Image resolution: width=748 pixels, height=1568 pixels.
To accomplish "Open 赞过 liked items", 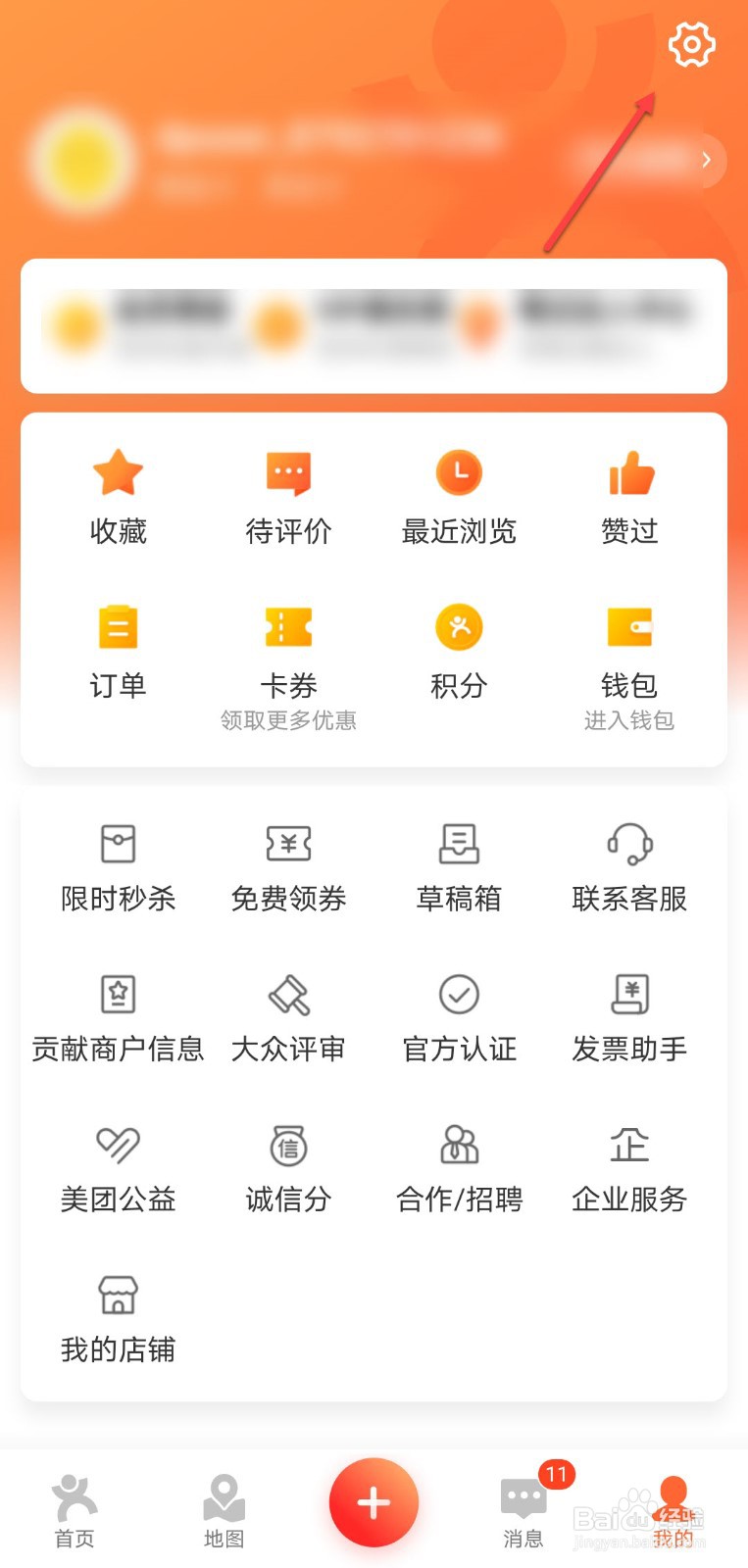I will pos(629,497).
